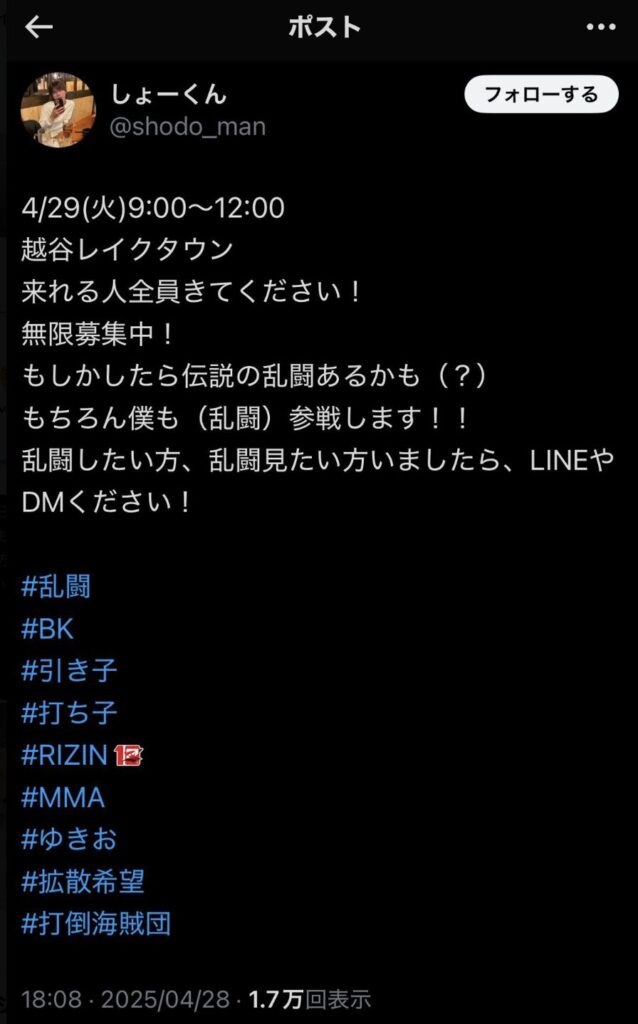Image resolution: width=638 pixels, height=1024 pixels.
Task: Open the #BK hashtag
Action: tap(48, 629)
